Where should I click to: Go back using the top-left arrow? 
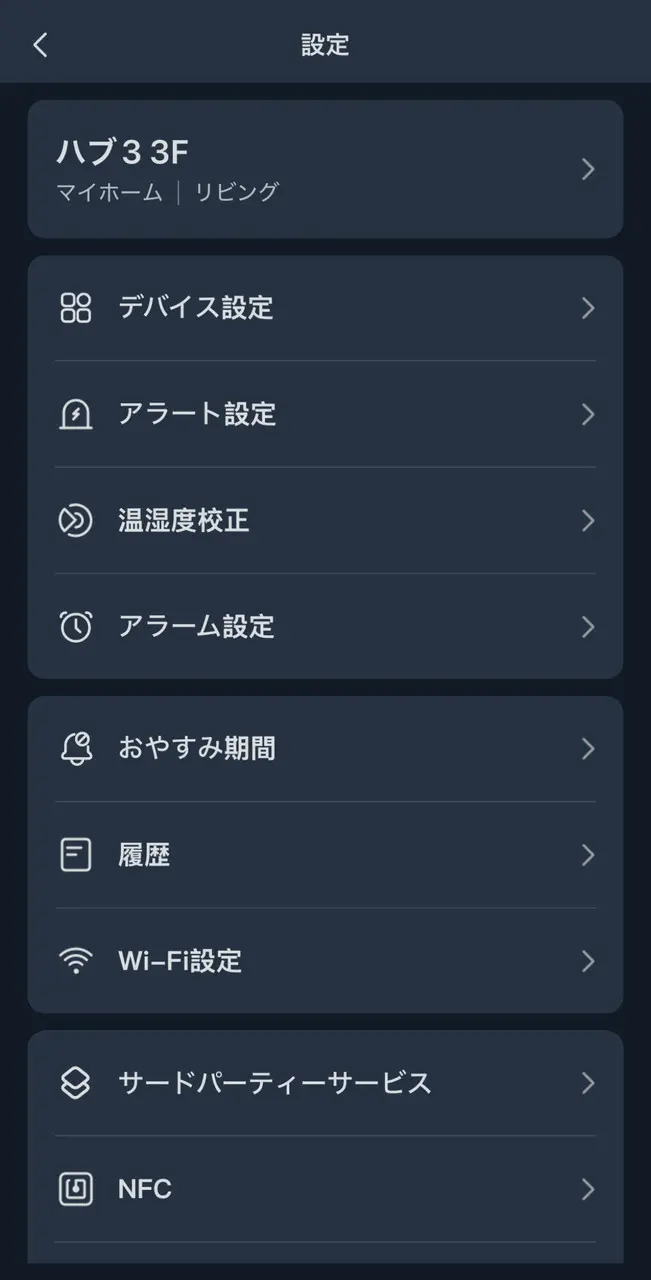tap(40, 44)
